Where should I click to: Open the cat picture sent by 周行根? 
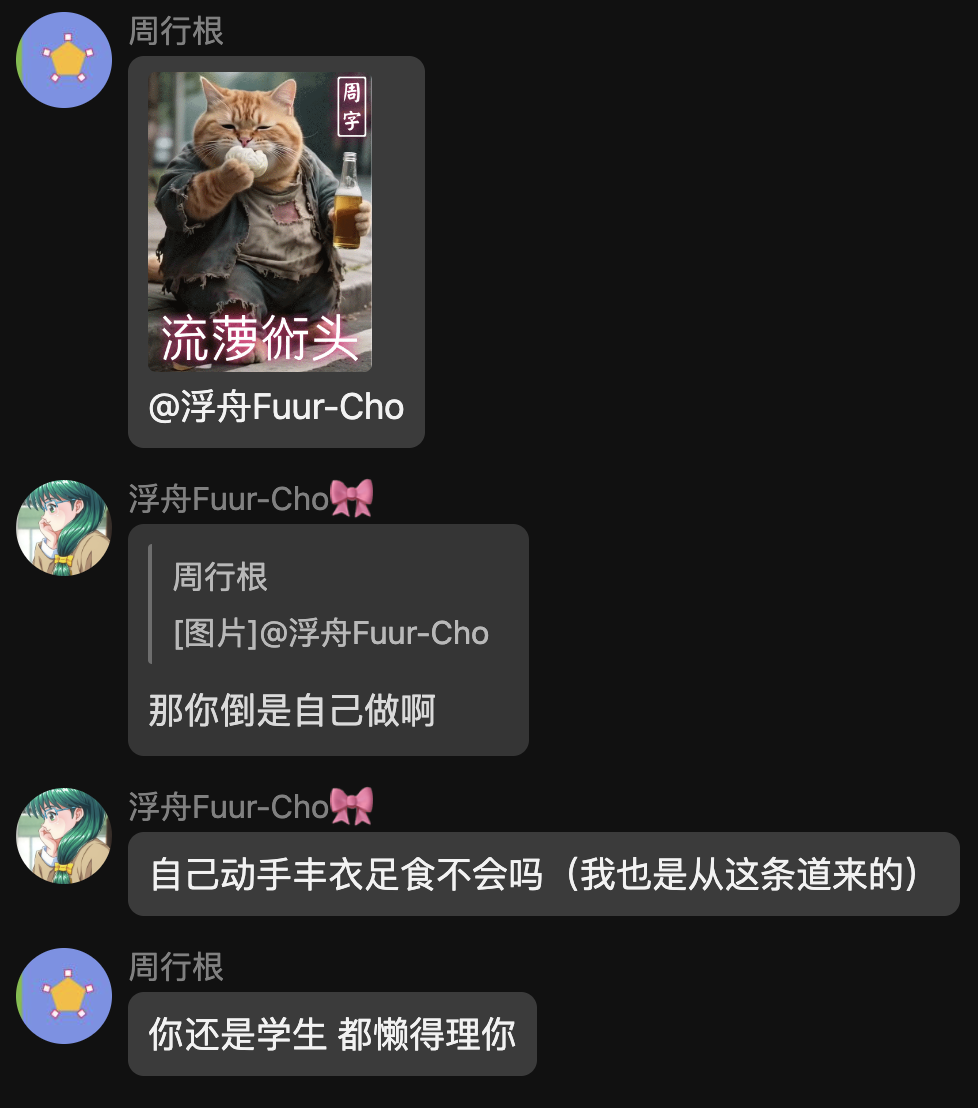click(x=260, y=221)
